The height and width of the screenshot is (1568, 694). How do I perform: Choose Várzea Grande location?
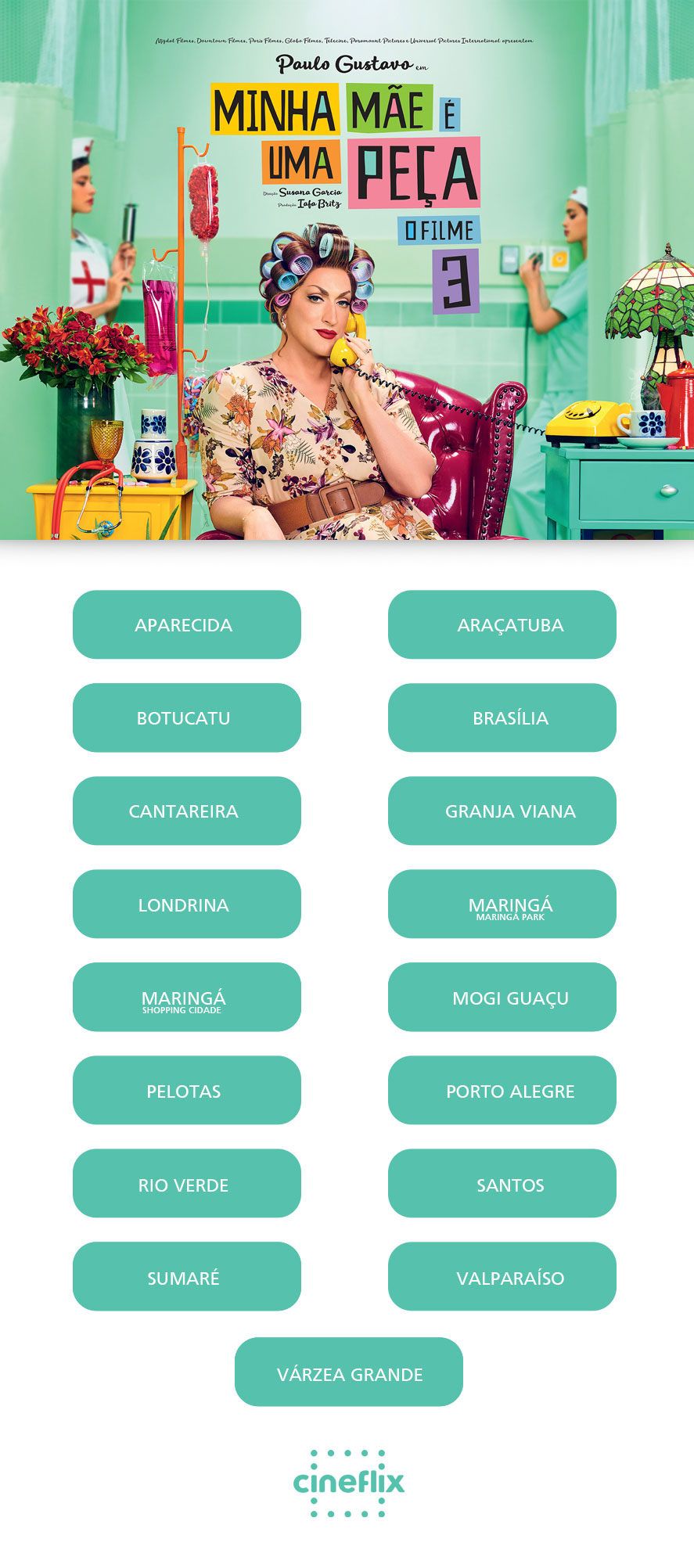pos(348,1372)
